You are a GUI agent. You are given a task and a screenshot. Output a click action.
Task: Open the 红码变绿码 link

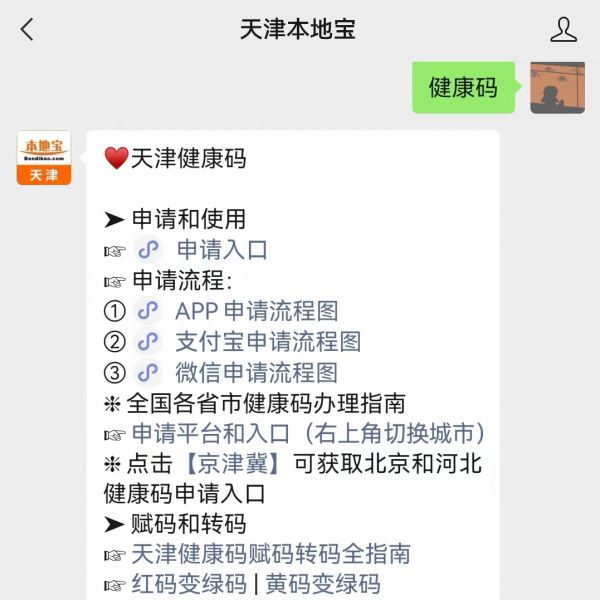click(x=189, y=584)
